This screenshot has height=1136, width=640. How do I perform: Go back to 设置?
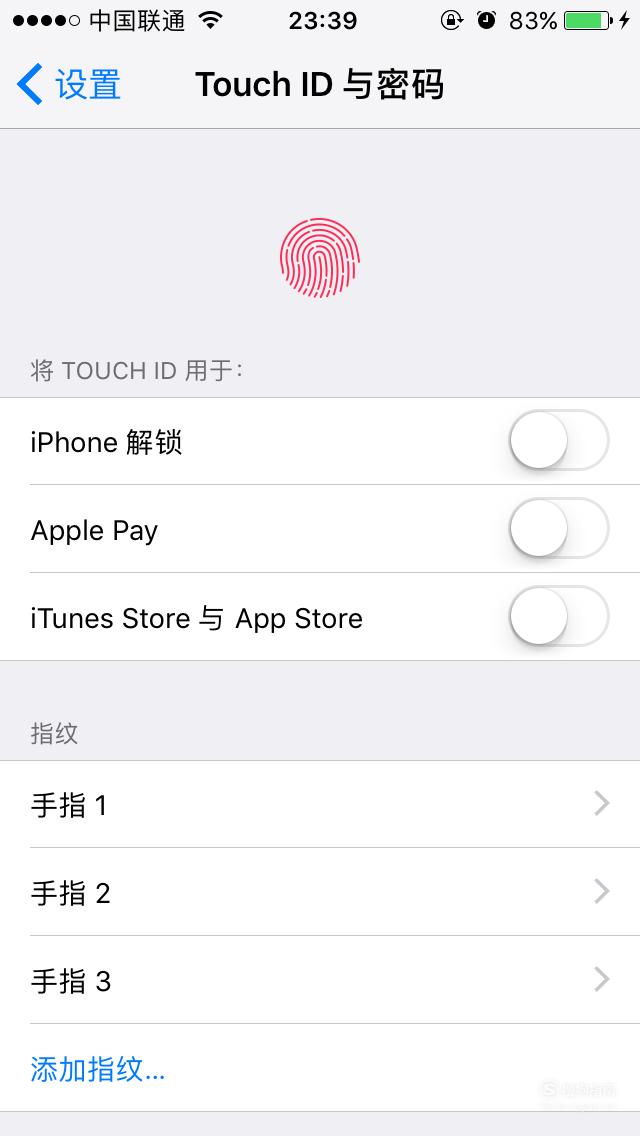pos(68,84)
